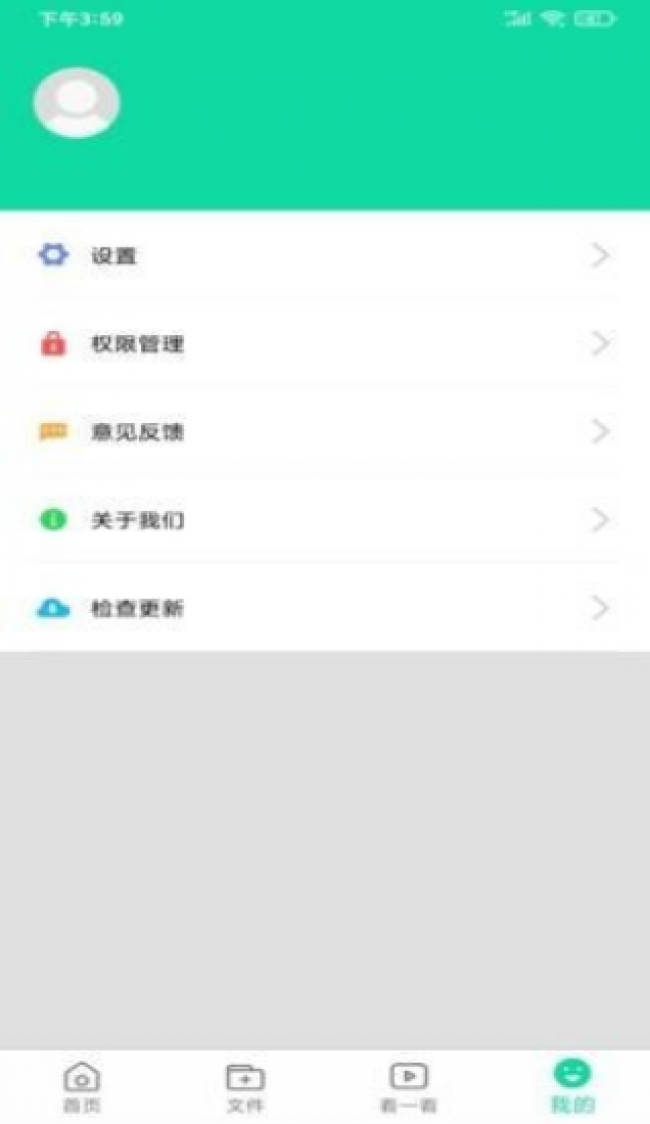Go to the 看一看 video tab

pyautogui.click(x=408, y=1087)
